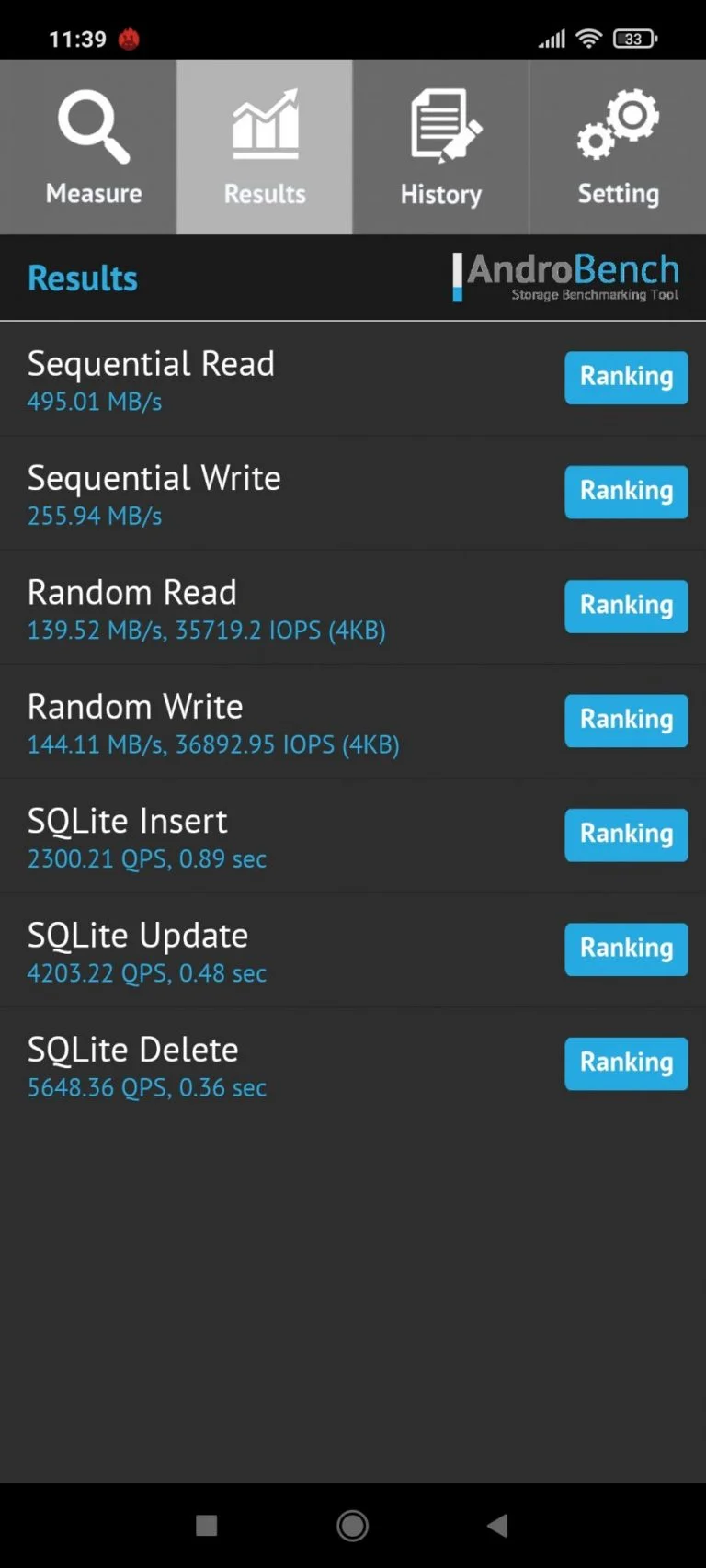Tap the recent apps square button
706x1568 pixels.
206,1525
